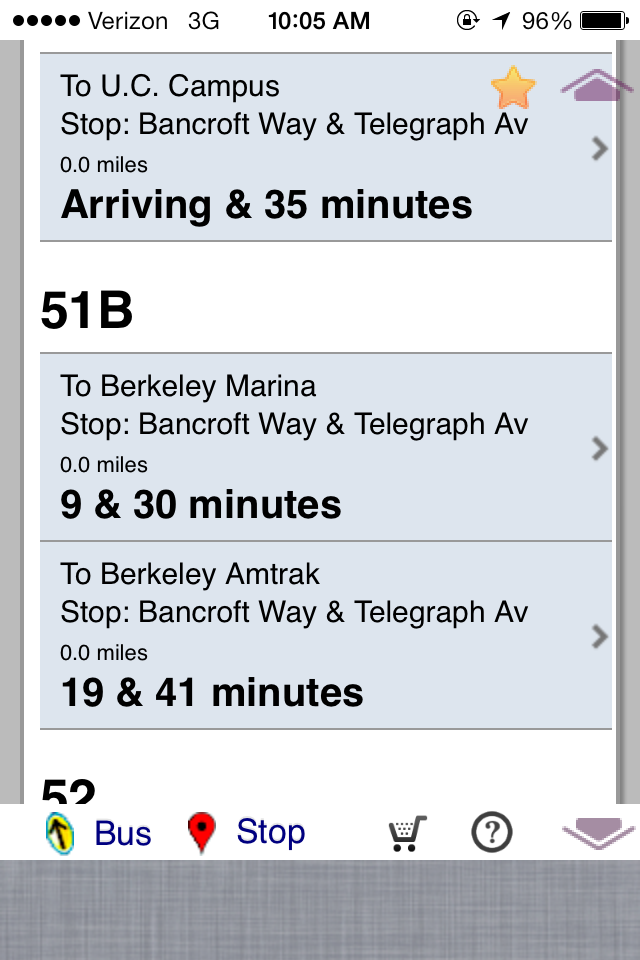This screenshot has width=640, height=960.
Task: Open the shopping cart icon
Action: [407, 833]
